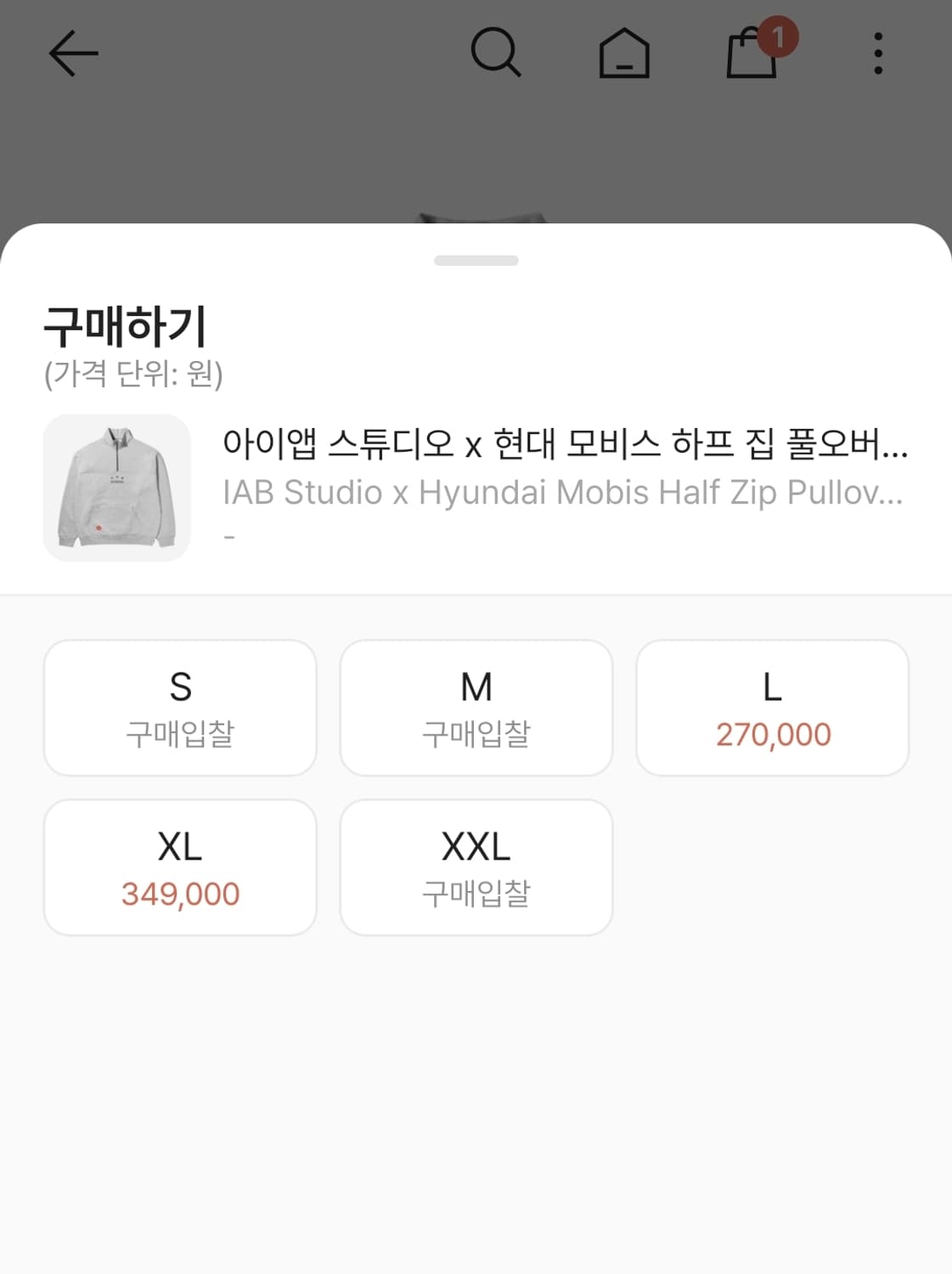
Task: Tap the bottom sheet drag handle
Action: pos(476,261)
